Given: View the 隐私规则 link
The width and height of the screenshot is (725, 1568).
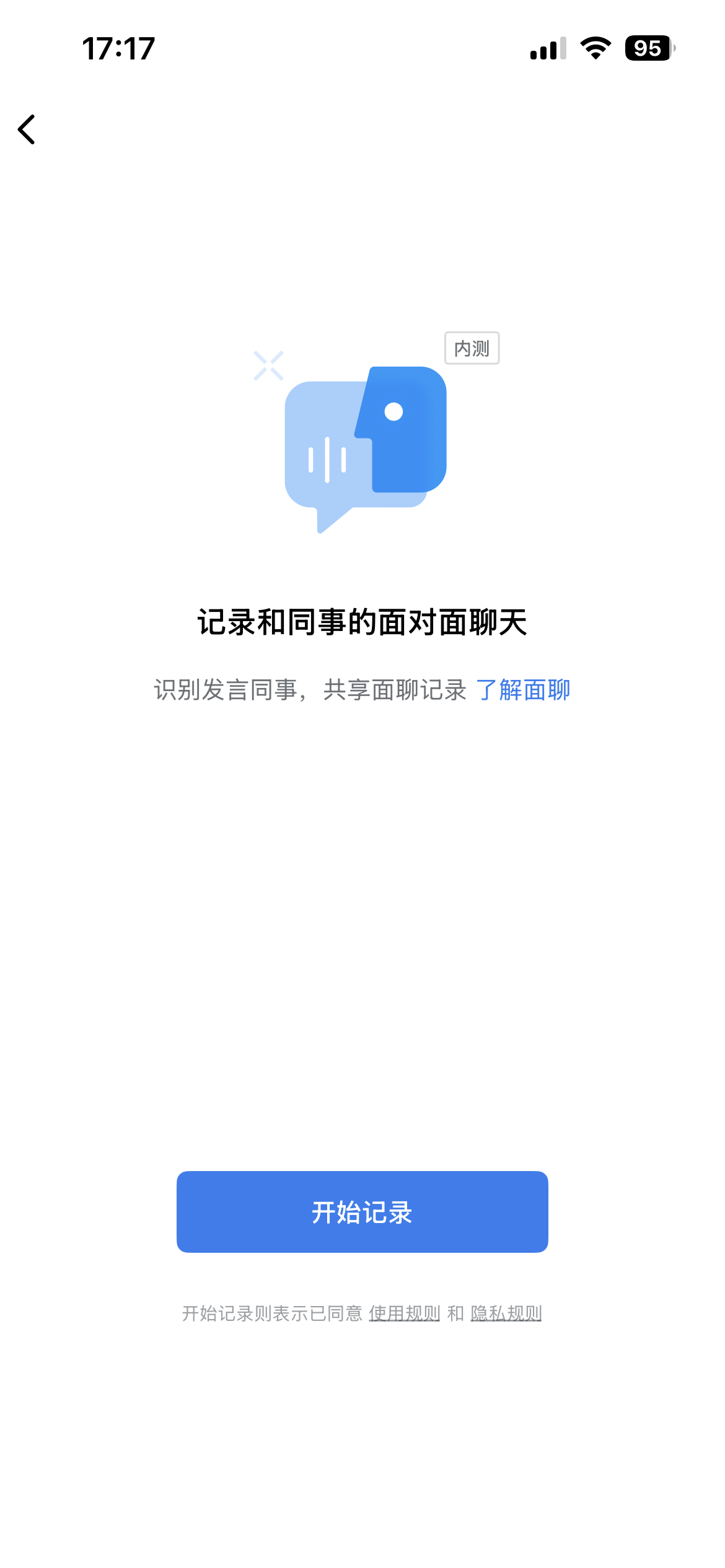Looking at the screenshot, I should click(x=506, y=1313).
